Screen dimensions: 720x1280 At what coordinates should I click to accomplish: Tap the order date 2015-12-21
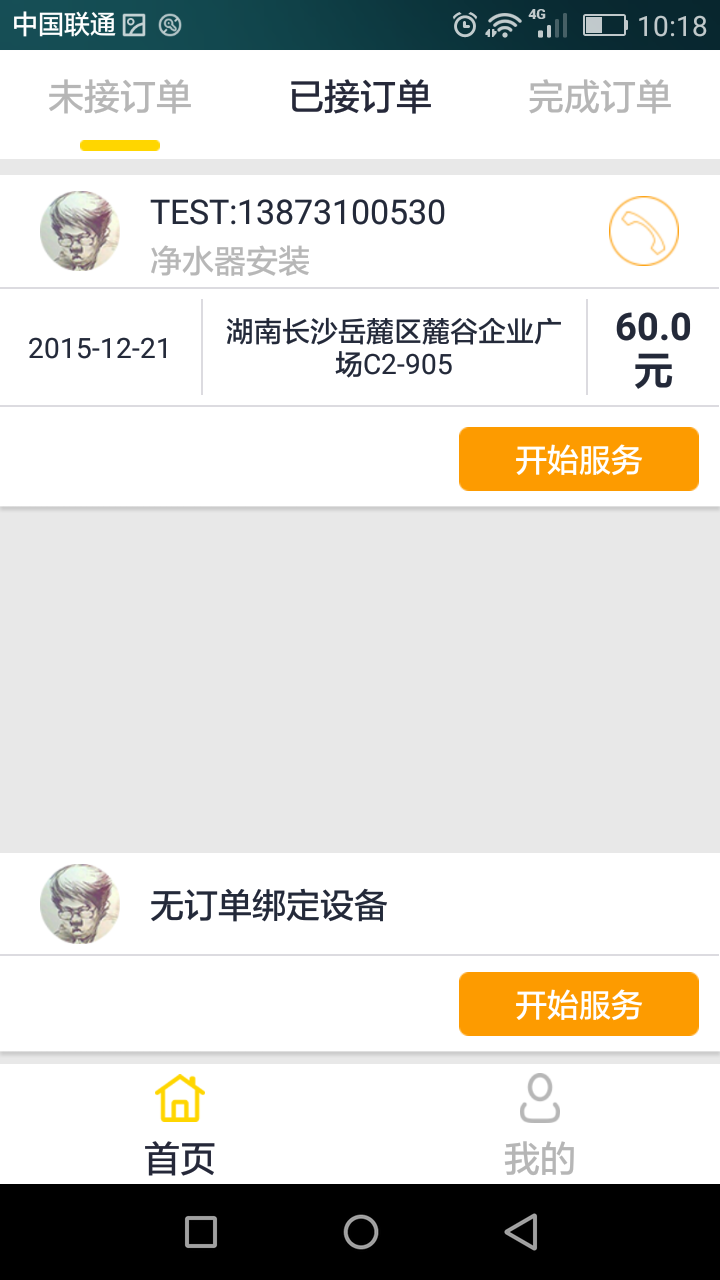point(96,346)
